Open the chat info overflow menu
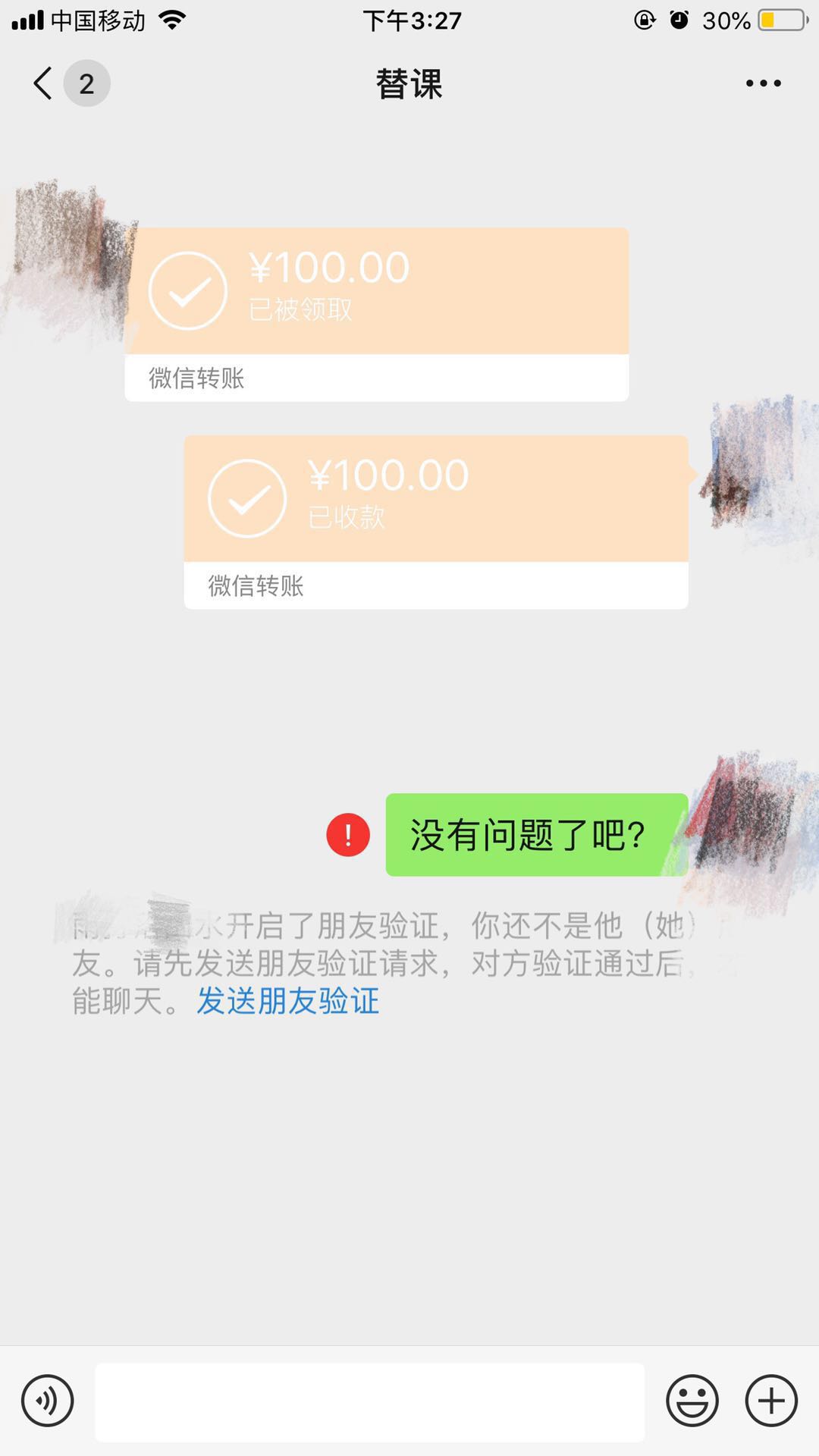The image size is (819, 1456). tap(763, 83)
